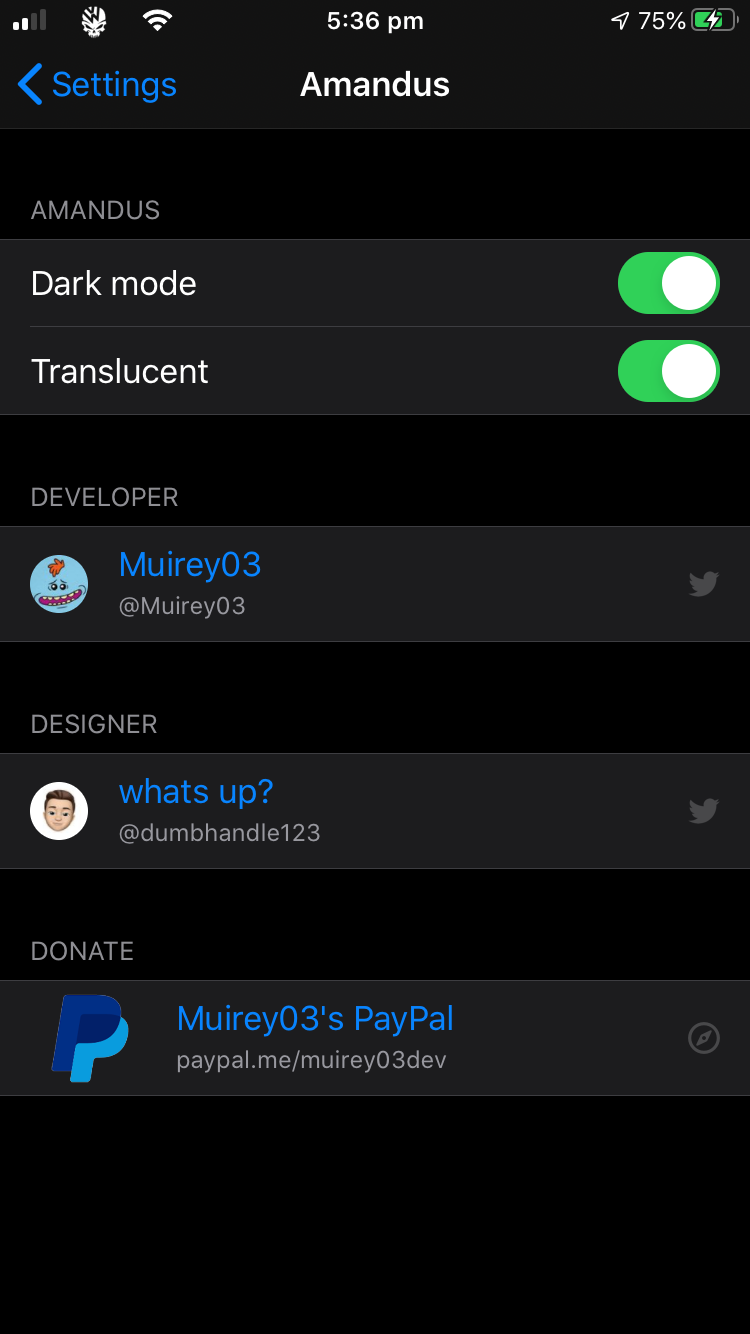This screenshot has width=750, height=1334.
Task: Open the designer @dumbhandle123 row
Action: (375, 811)
